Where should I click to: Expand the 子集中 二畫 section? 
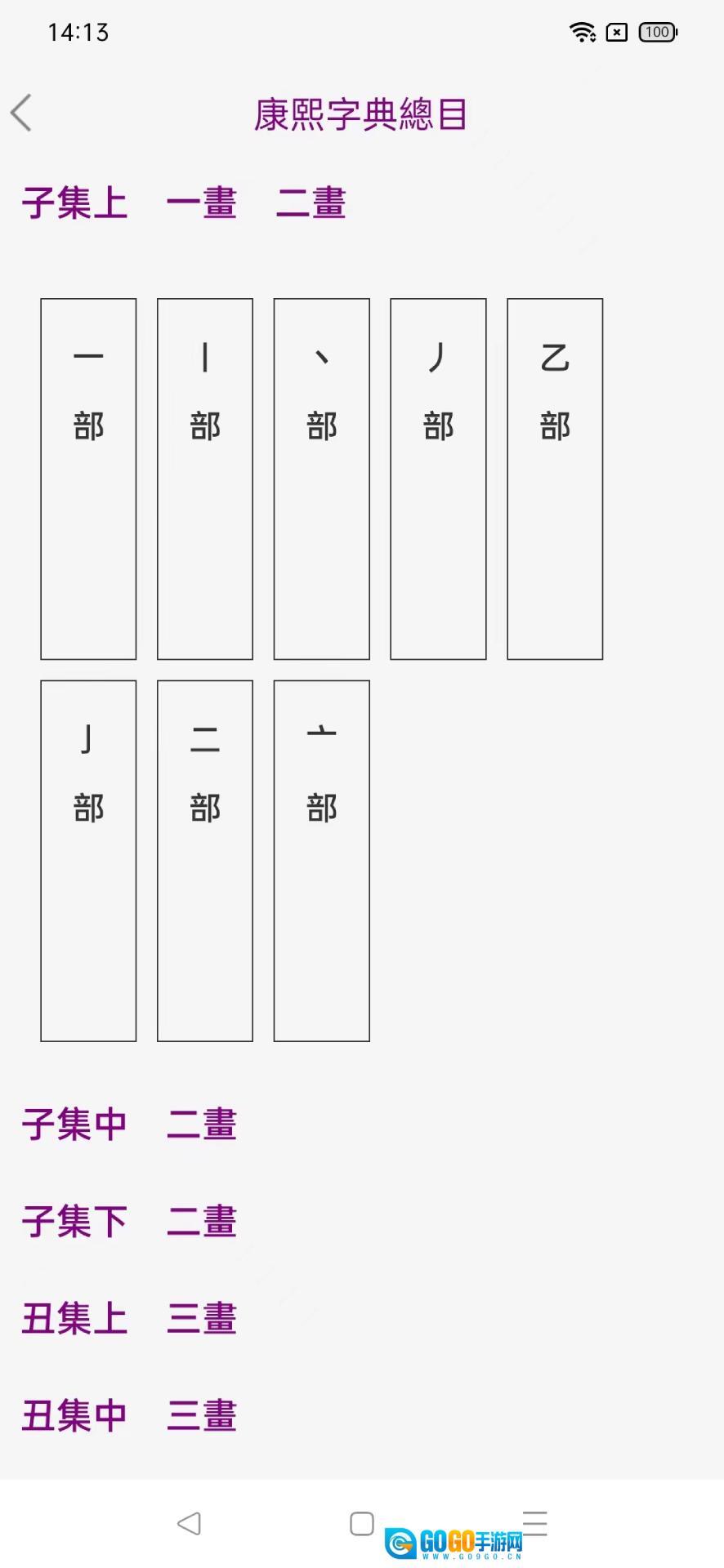[x=129, y=1125]
